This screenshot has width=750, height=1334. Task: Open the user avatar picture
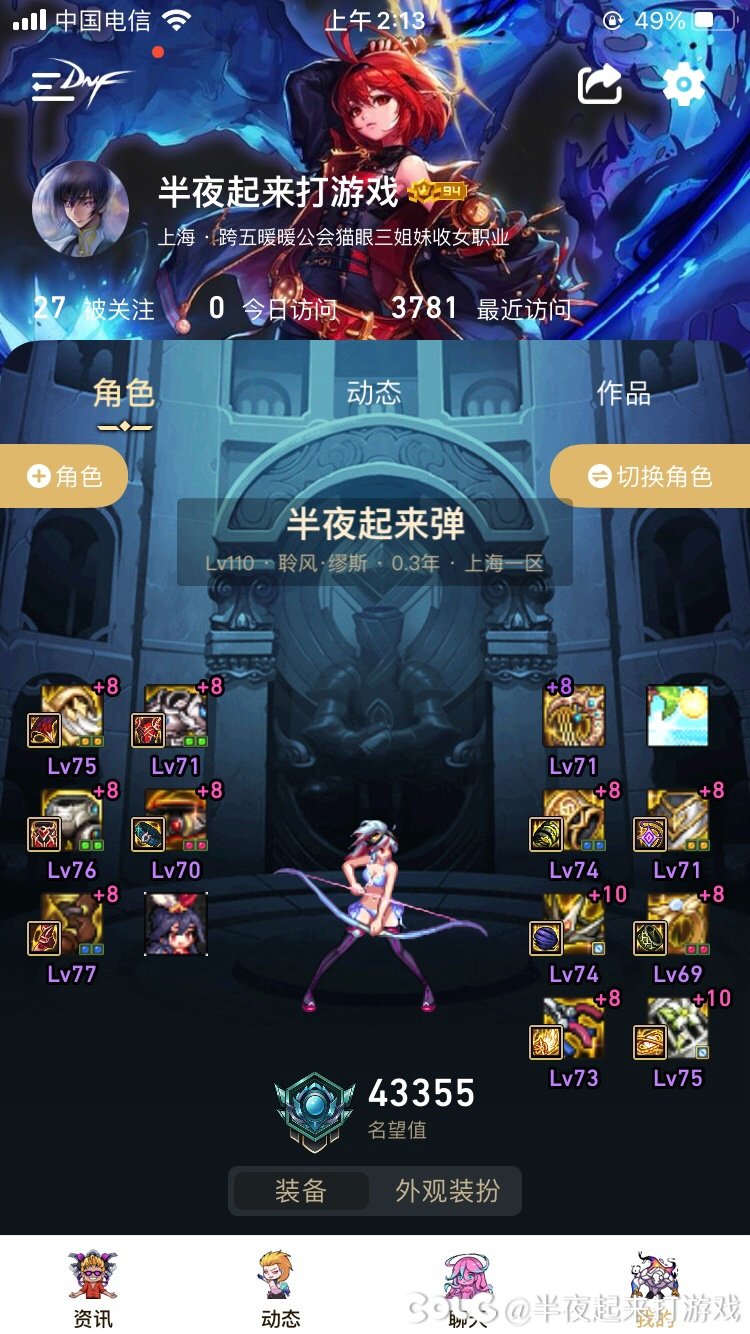tap(81, 209)
